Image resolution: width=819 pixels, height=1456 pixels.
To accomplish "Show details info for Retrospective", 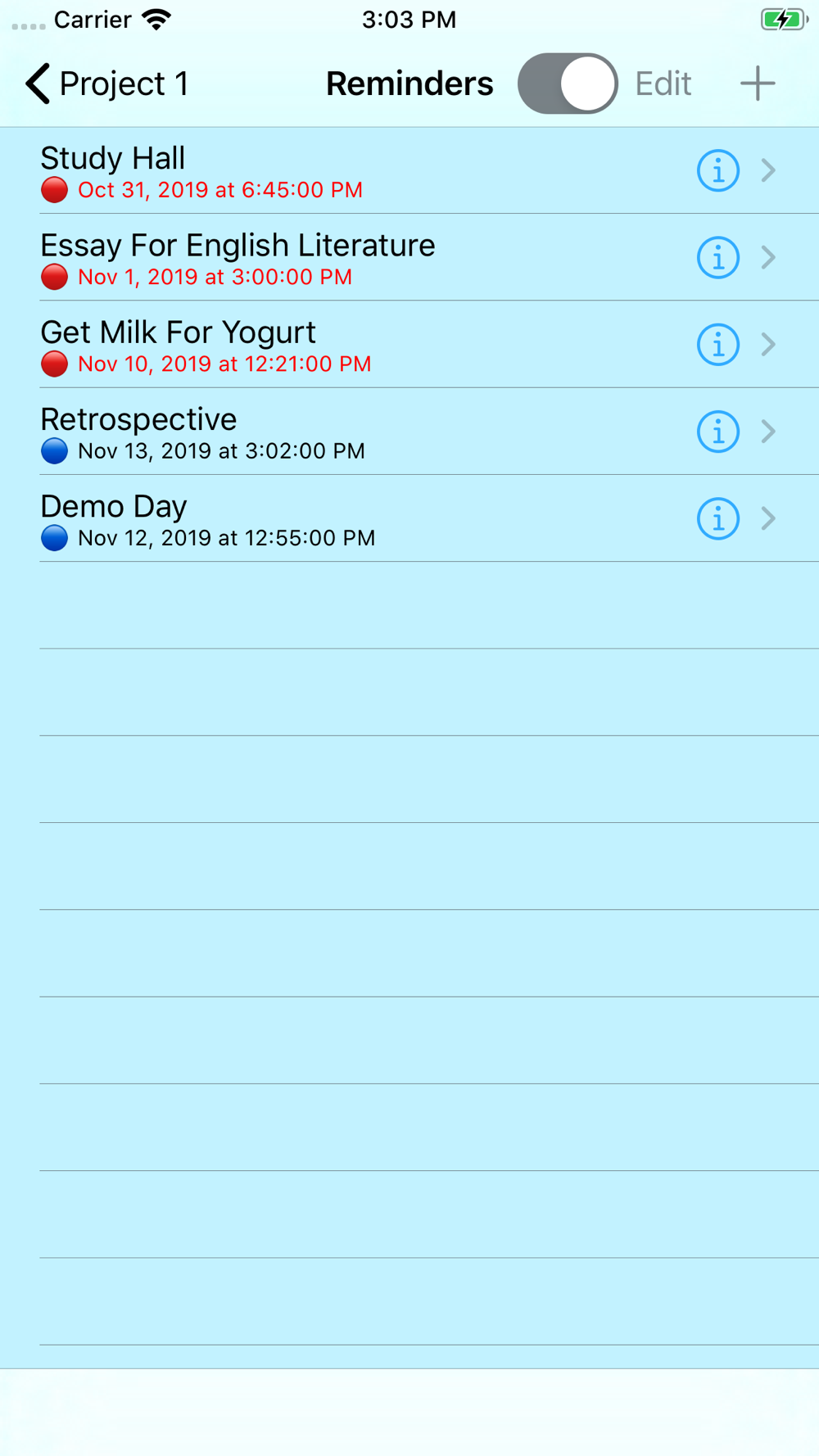I will click(x=718, y=432).
